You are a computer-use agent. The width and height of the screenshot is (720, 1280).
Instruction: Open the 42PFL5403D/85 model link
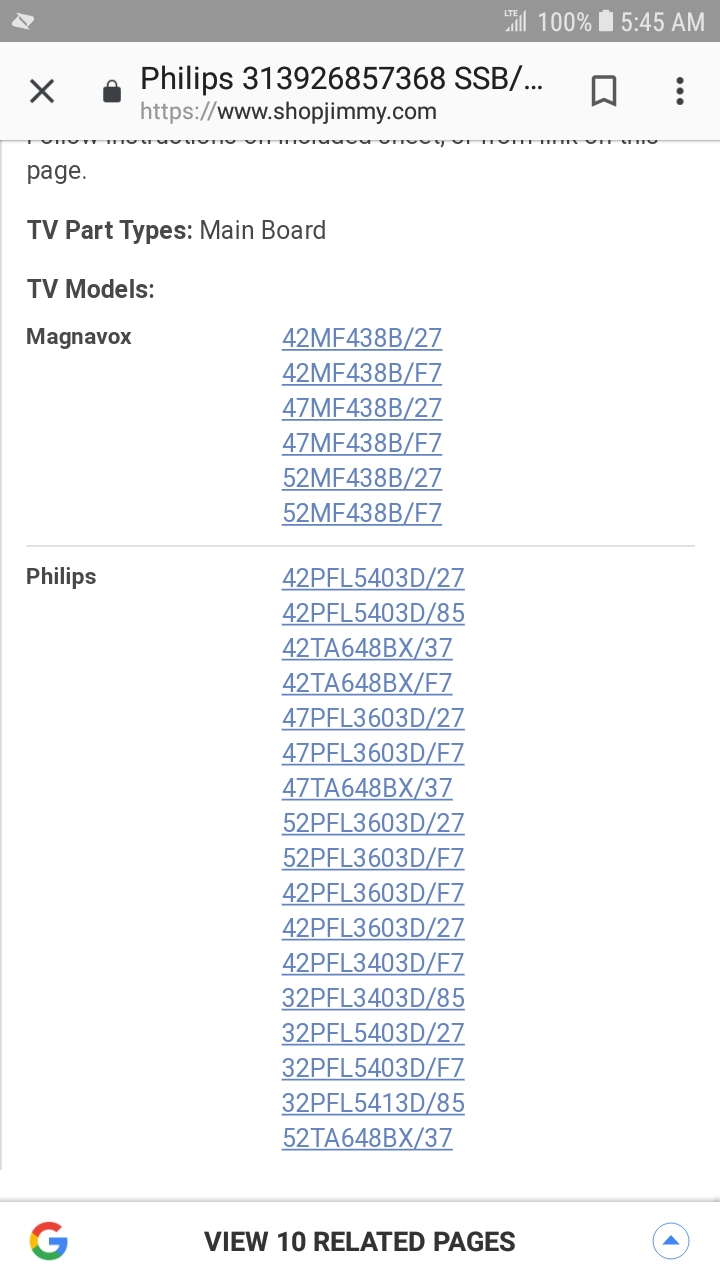[373, 613]
